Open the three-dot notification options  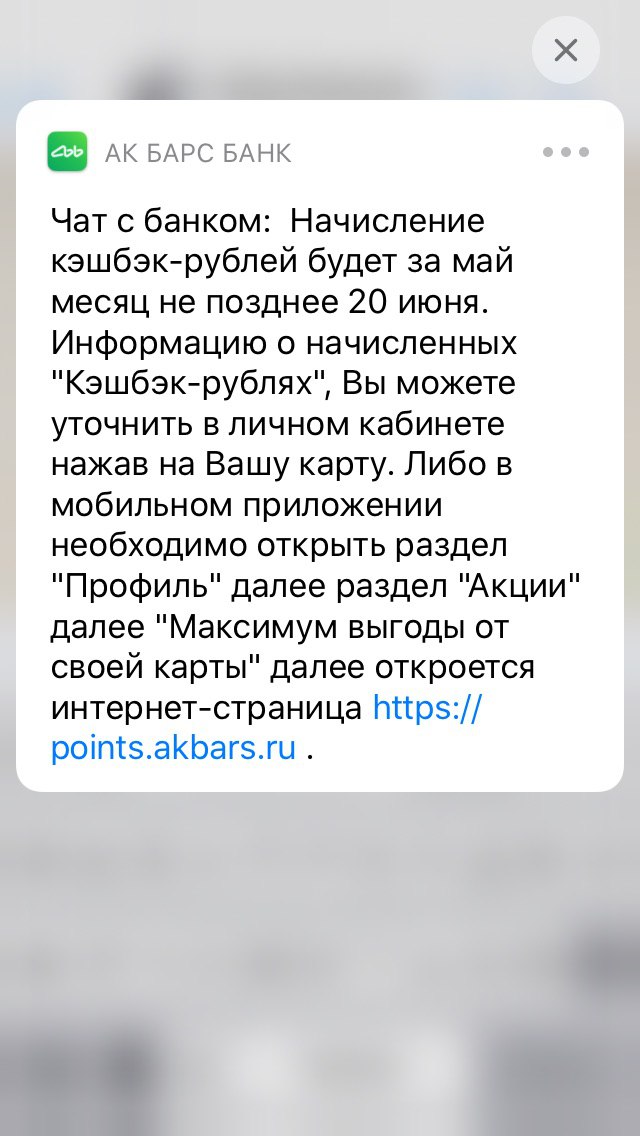click(566, 153)
